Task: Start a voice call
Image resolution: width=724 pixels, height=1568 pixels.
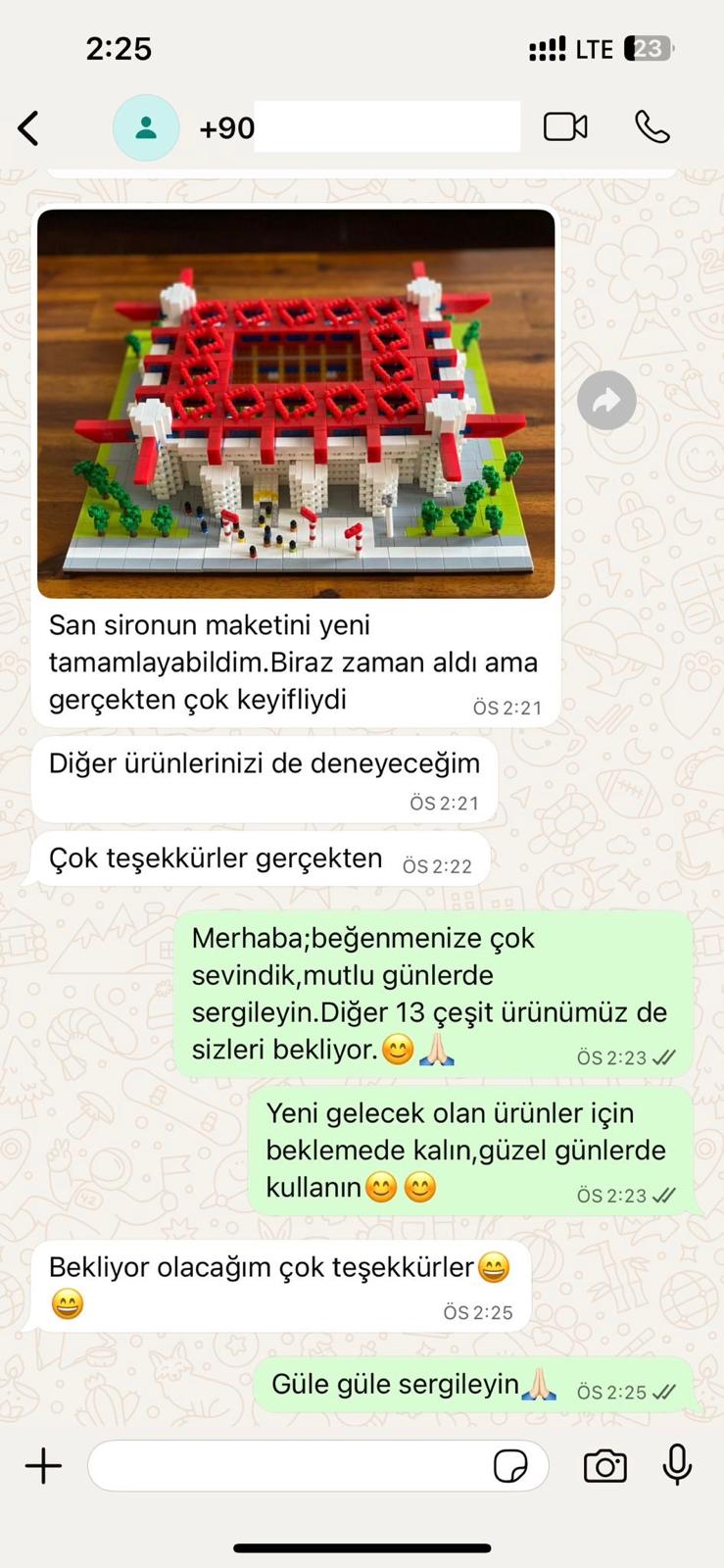Action: point(652,127)
